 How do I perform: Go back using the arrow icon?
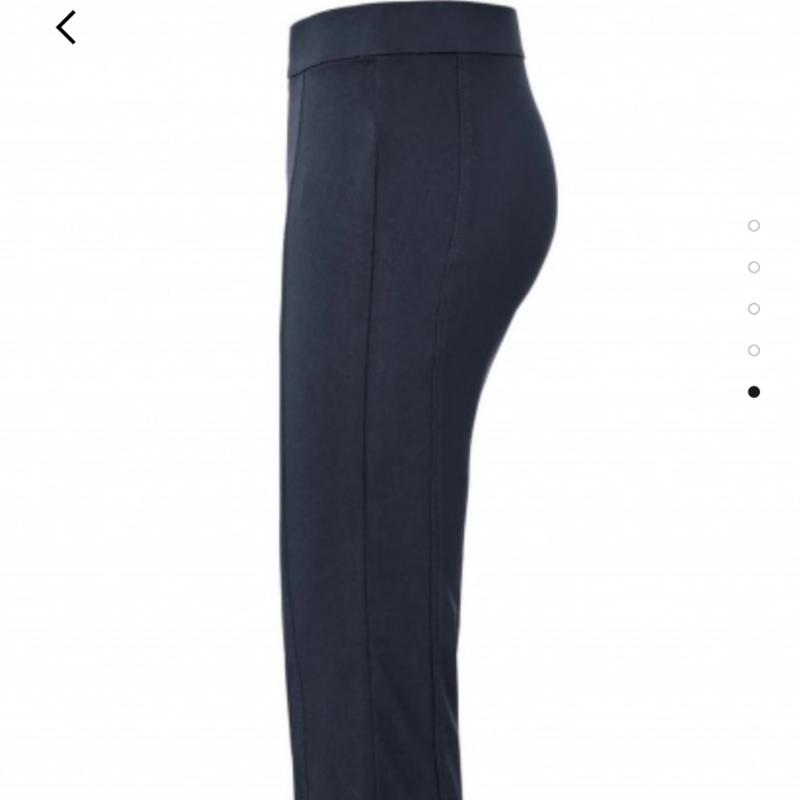pos(66,28)
